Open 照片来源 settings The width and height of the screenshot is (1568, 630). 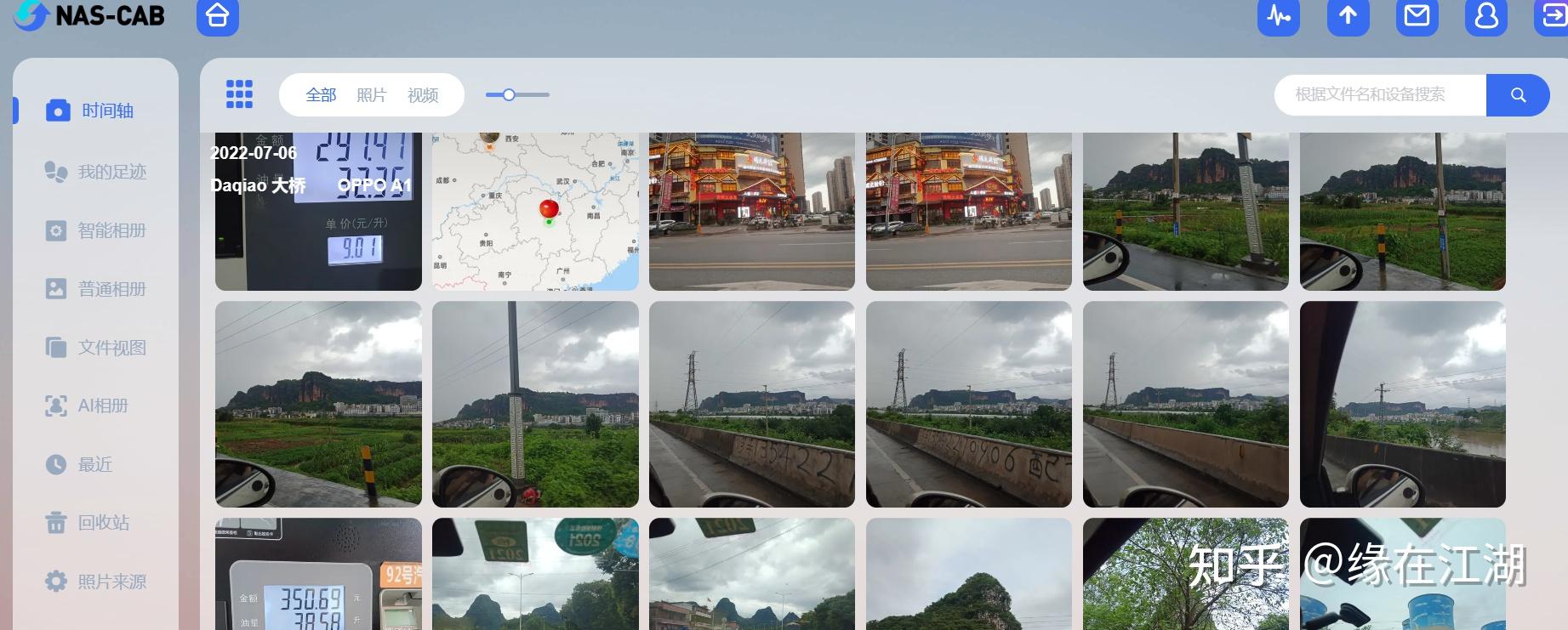point(95,582)
